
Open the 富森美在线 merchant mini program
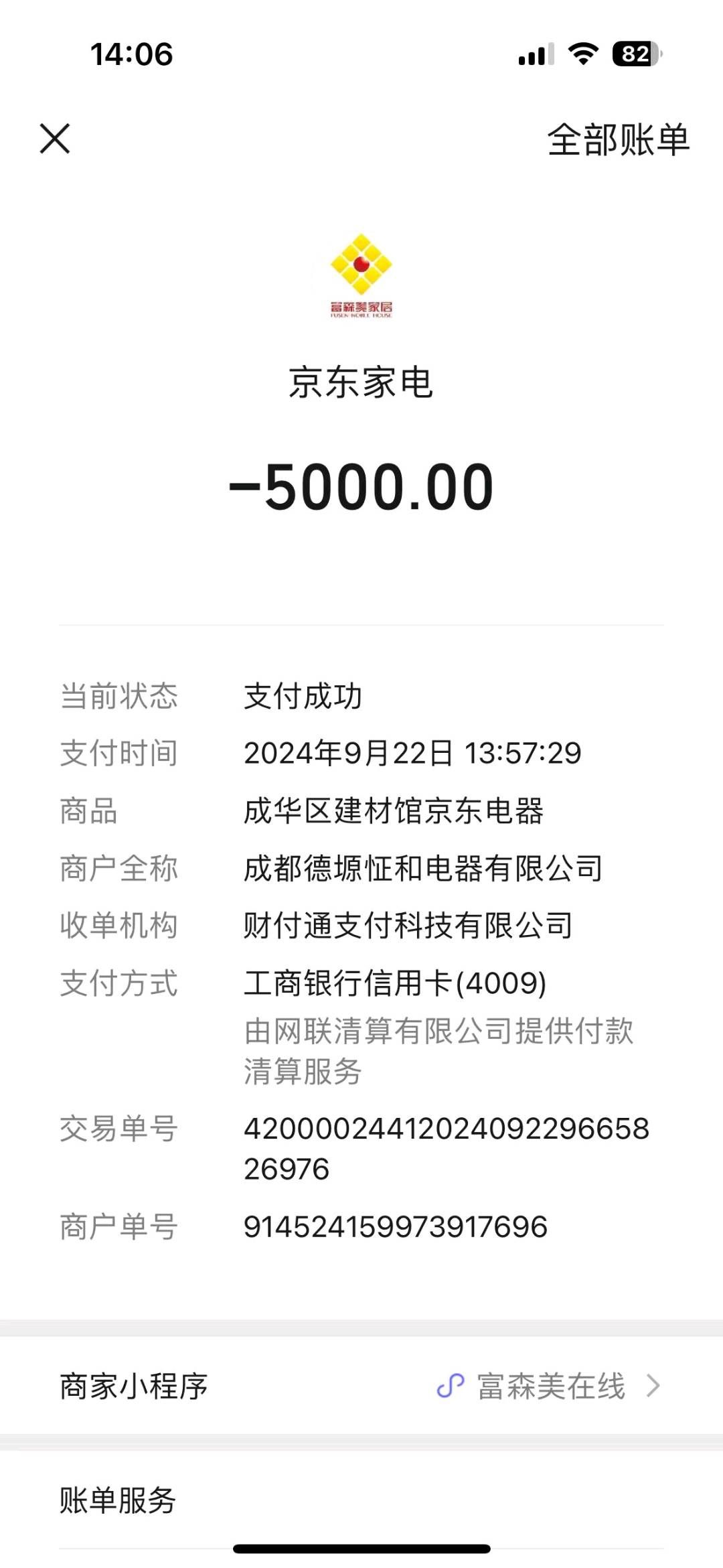click(x=361, y=1386)
